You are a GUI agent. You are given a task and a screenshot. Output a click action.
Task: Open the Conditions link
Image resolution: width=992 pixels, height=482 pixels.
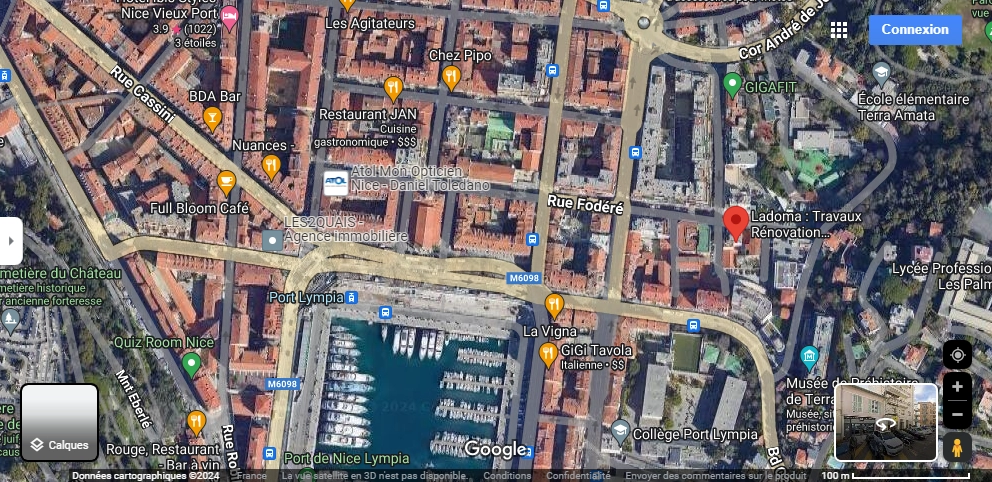coord(507,476)
